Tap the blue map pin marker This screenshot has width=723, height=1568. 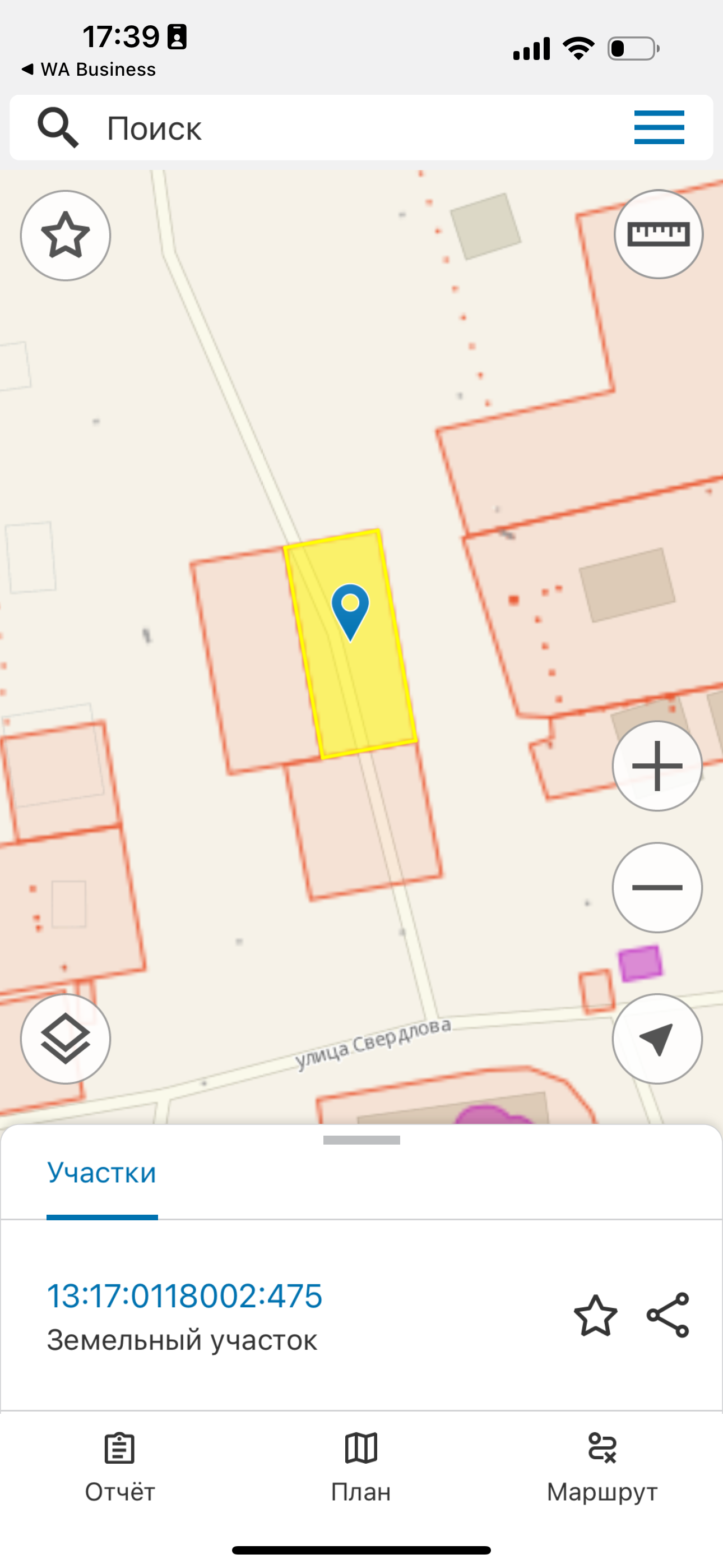click(350, 611)
